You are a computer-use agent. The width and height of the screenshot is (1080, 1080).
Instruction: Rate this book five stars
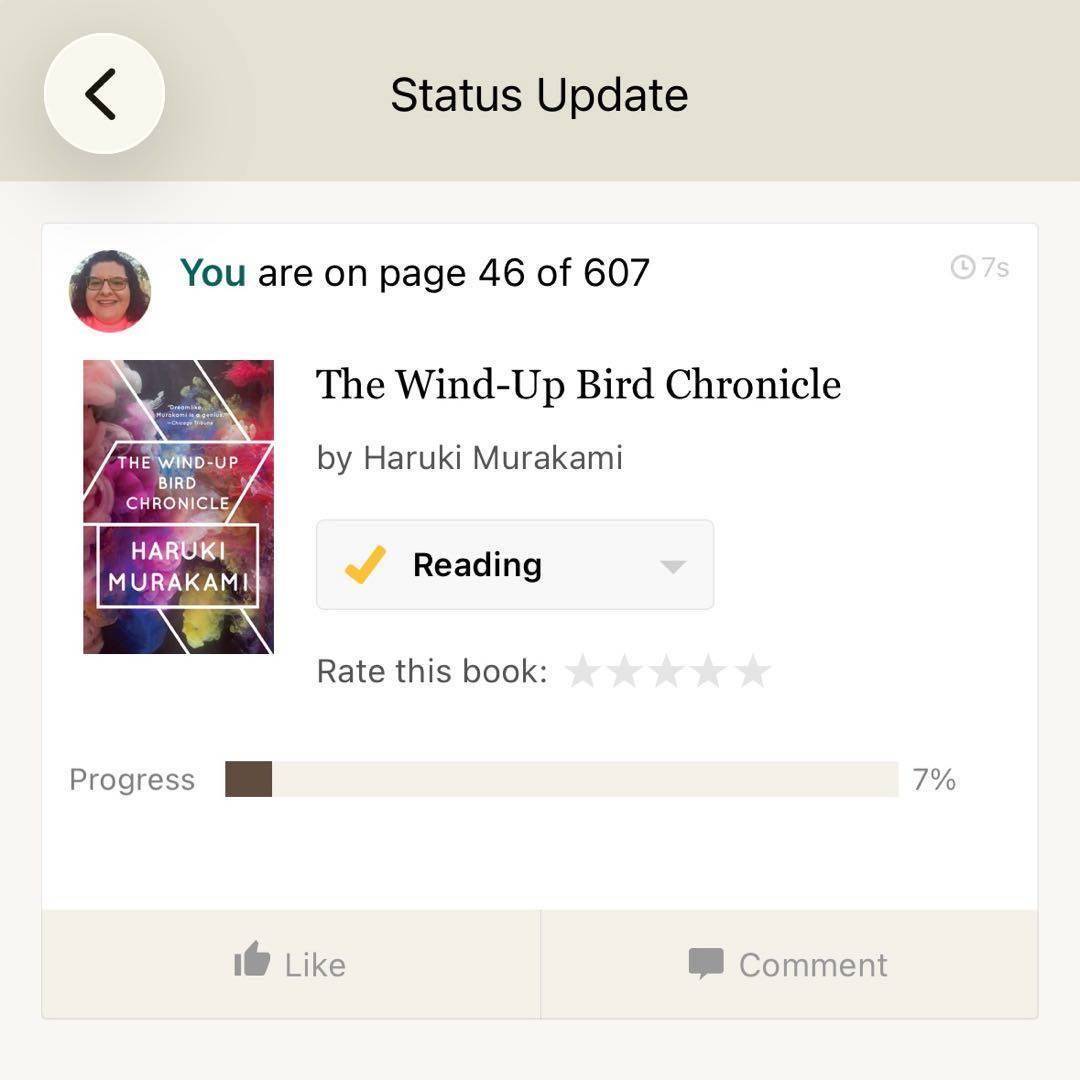pyautogui.click(x=753, y=672)
